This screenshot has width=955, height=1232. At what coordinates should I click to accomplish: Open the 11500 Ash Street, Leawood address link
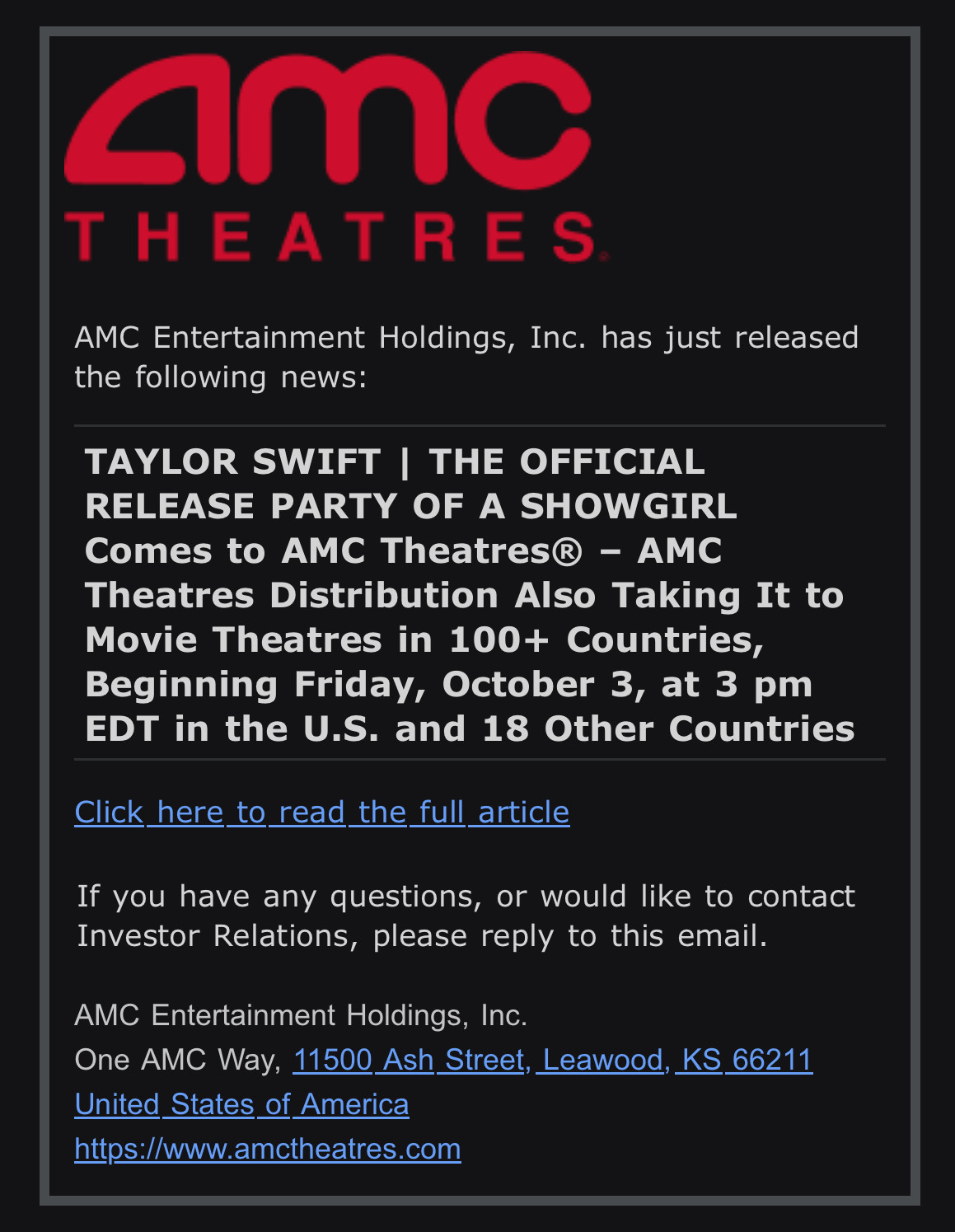pos(552,1060)
